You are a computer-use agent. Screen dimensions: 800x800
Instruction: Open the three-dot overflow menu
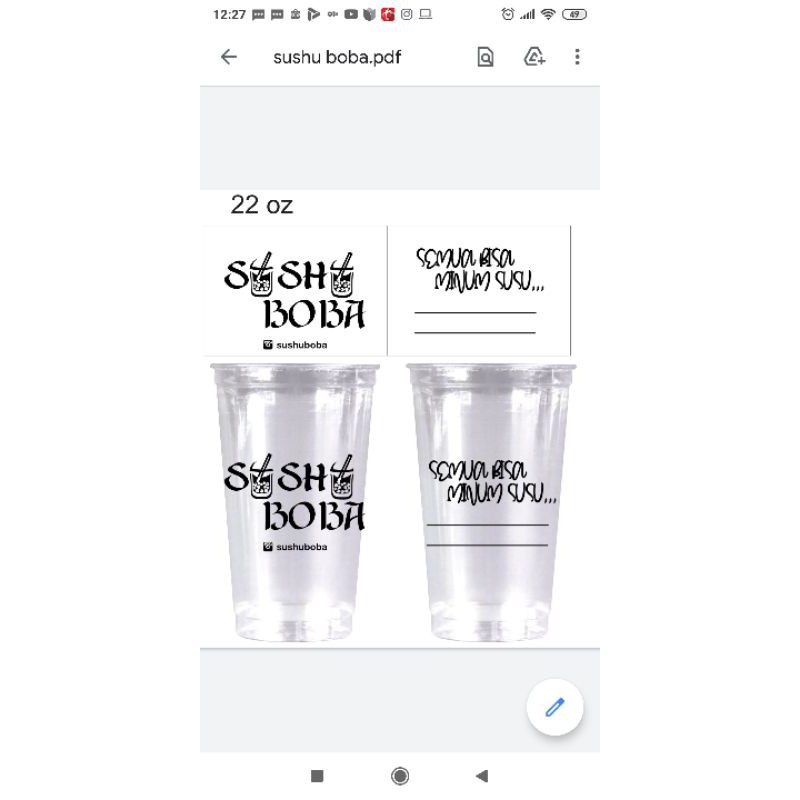pos(577,57)
